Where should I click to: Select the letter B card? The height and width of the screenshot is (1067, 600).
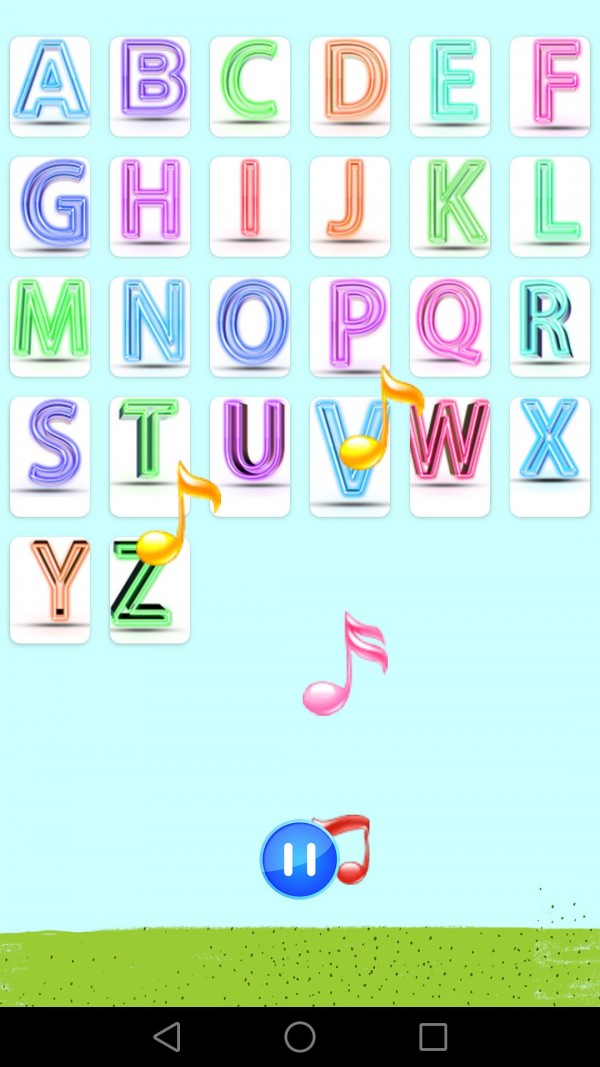[150, 86]
